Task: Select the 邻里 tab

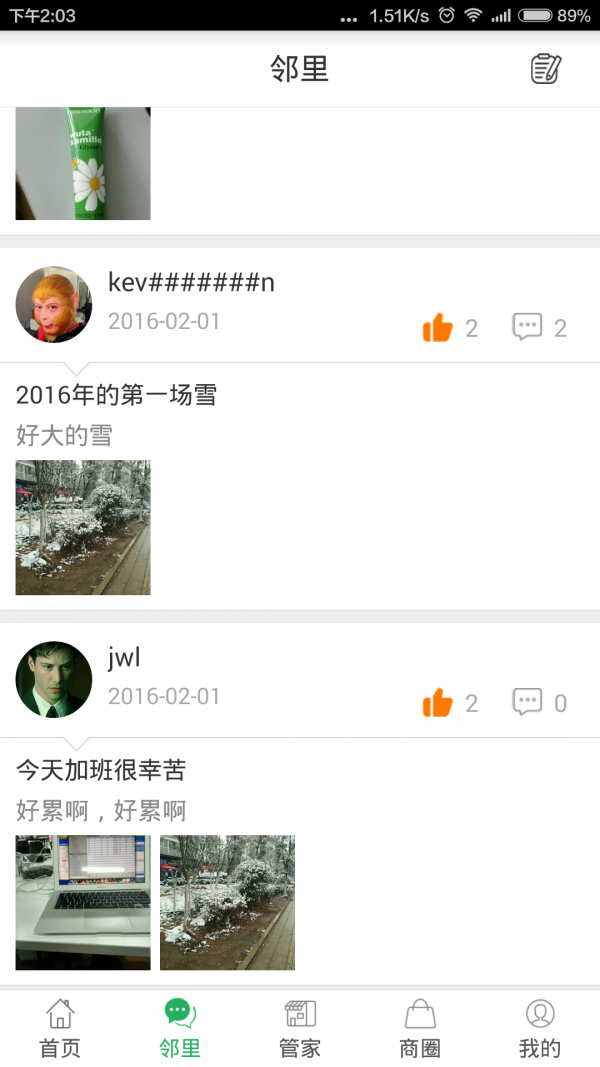Action: pos(180,1028)
